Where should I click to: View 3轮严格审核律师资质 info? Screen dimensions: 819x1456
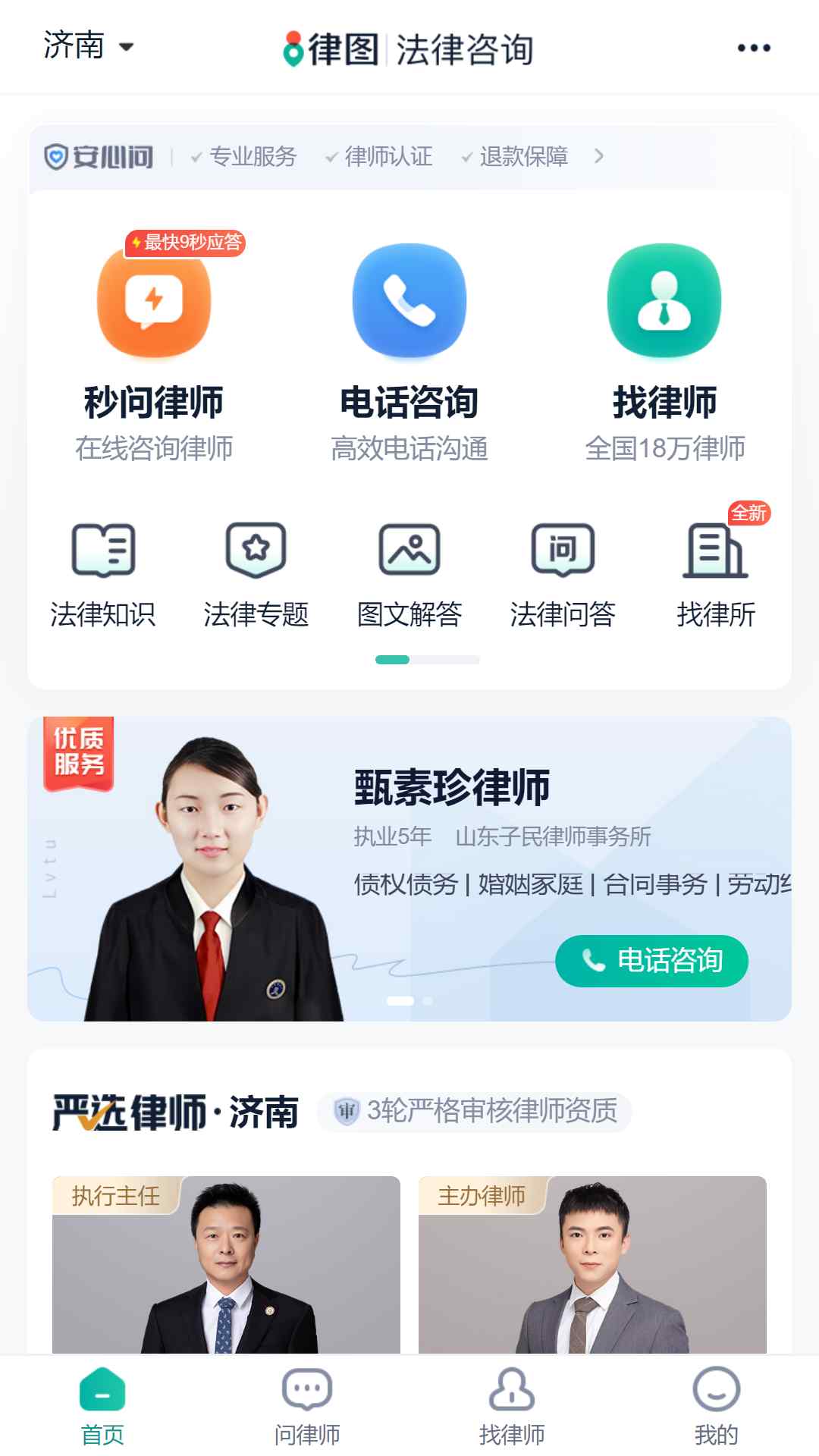pos(475,1112)
